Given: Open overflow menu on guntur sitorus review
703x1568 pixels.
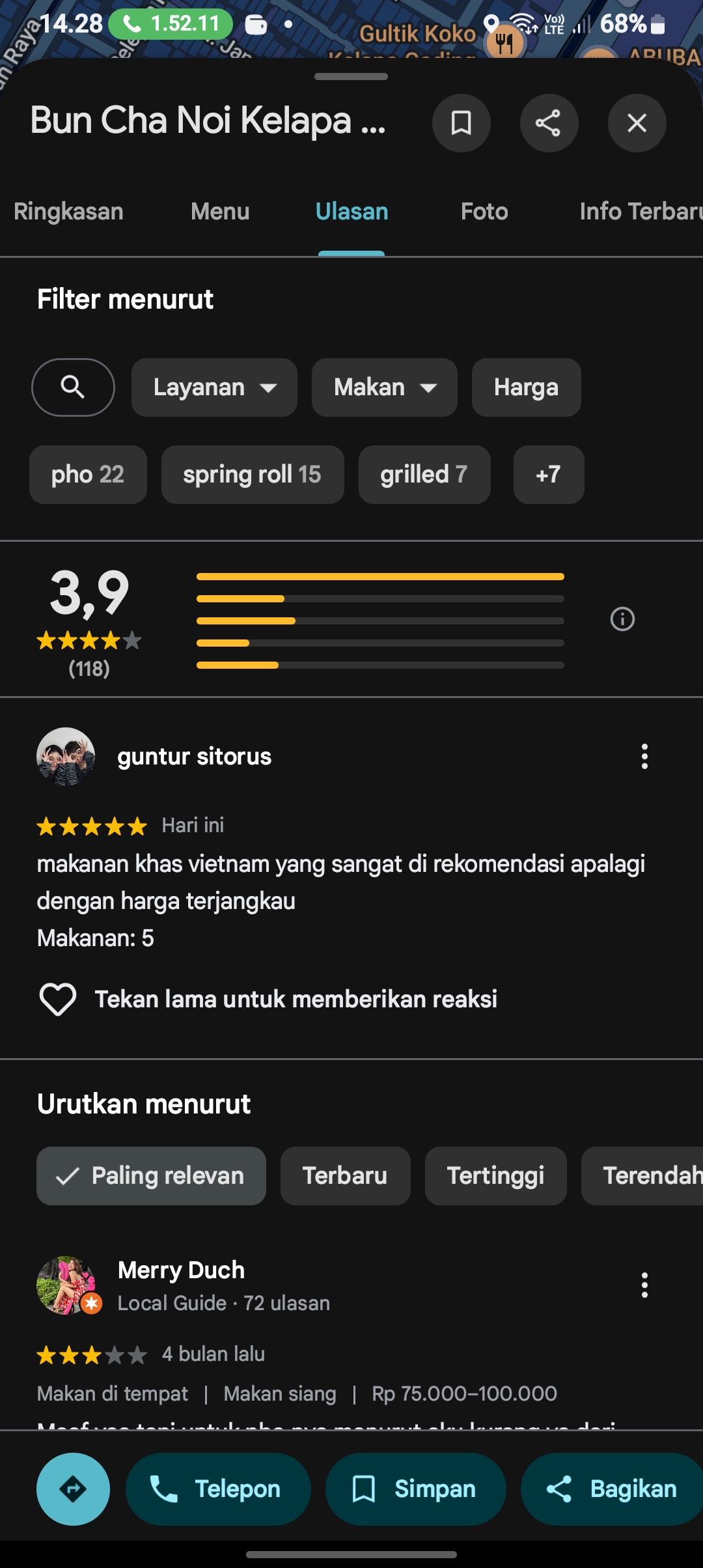Looking at the screenshot, I should (x=644, y=757).
